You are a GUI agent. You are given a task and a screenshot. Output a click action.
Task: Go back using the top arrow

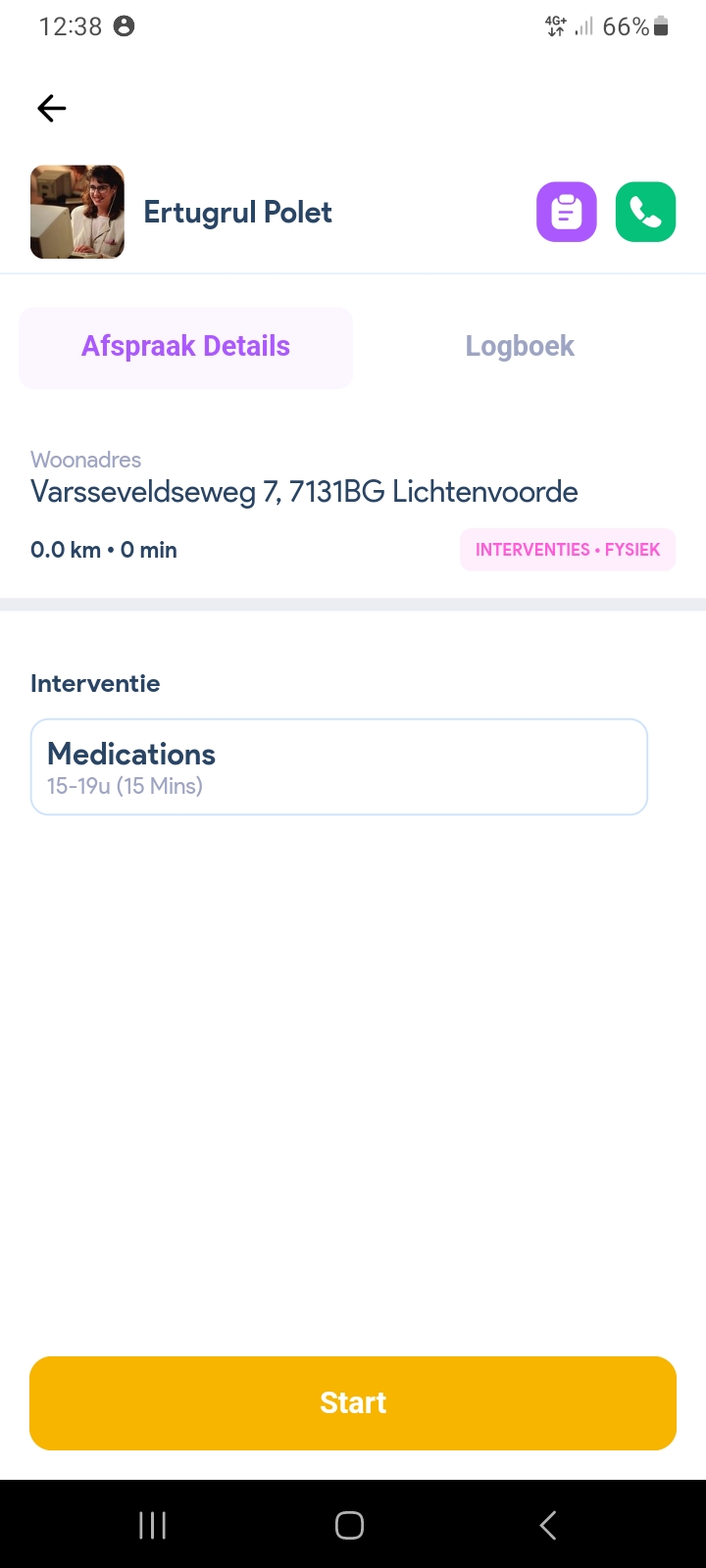coord(52,109)
